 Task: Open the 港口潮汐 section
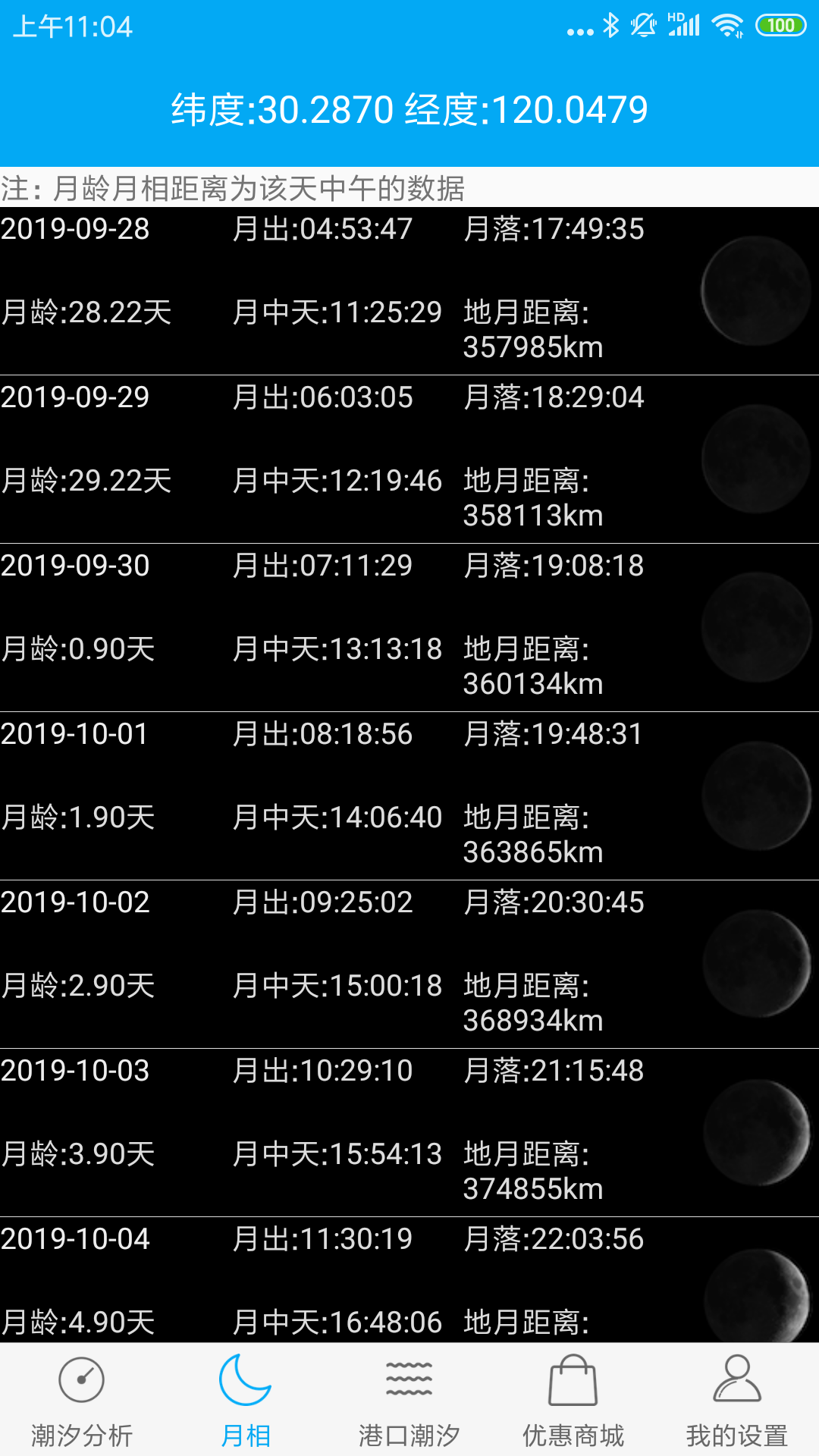(409, 1410)
